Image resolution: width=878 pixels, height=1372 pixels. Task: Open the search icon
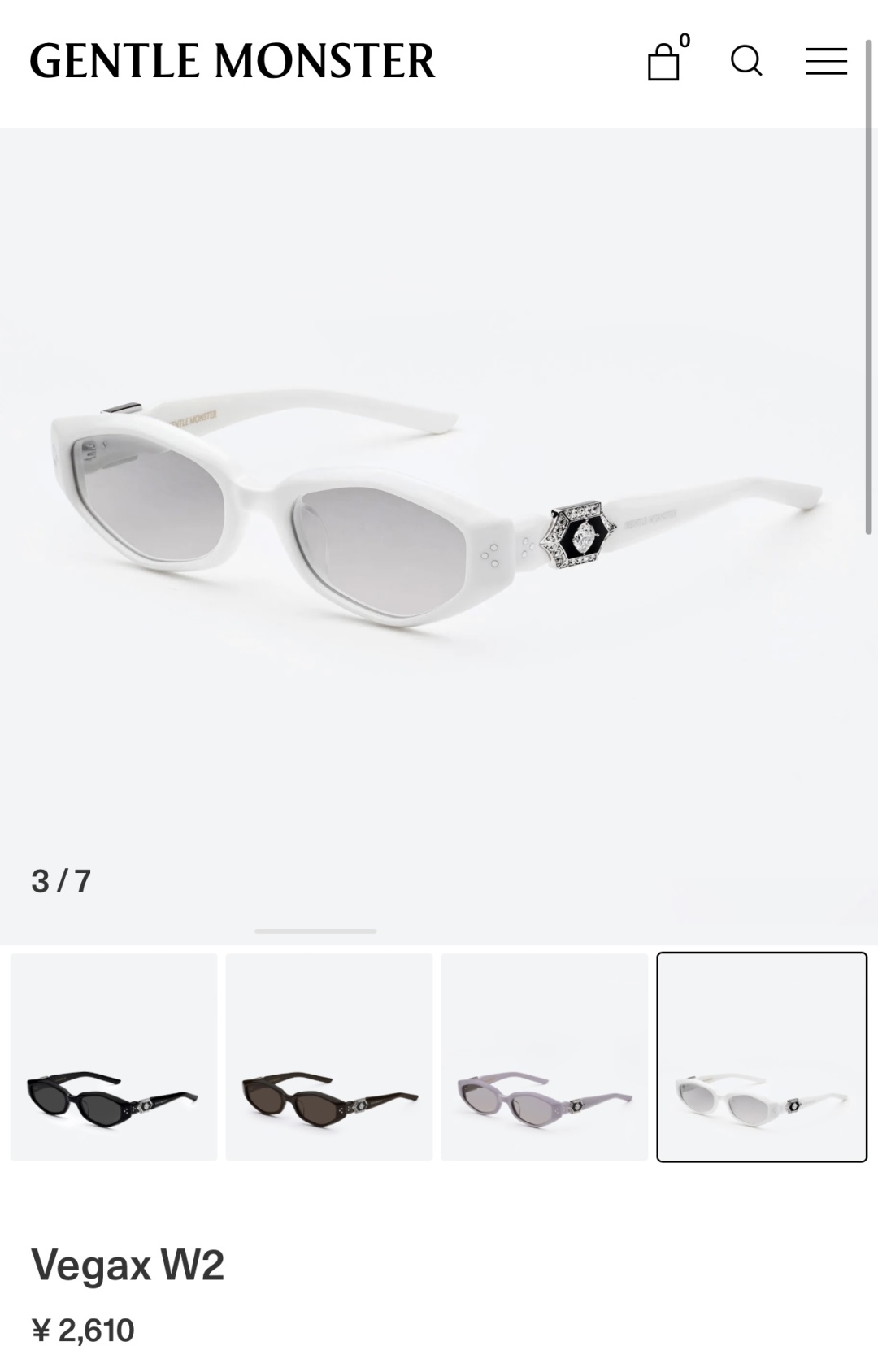(746, 61)
